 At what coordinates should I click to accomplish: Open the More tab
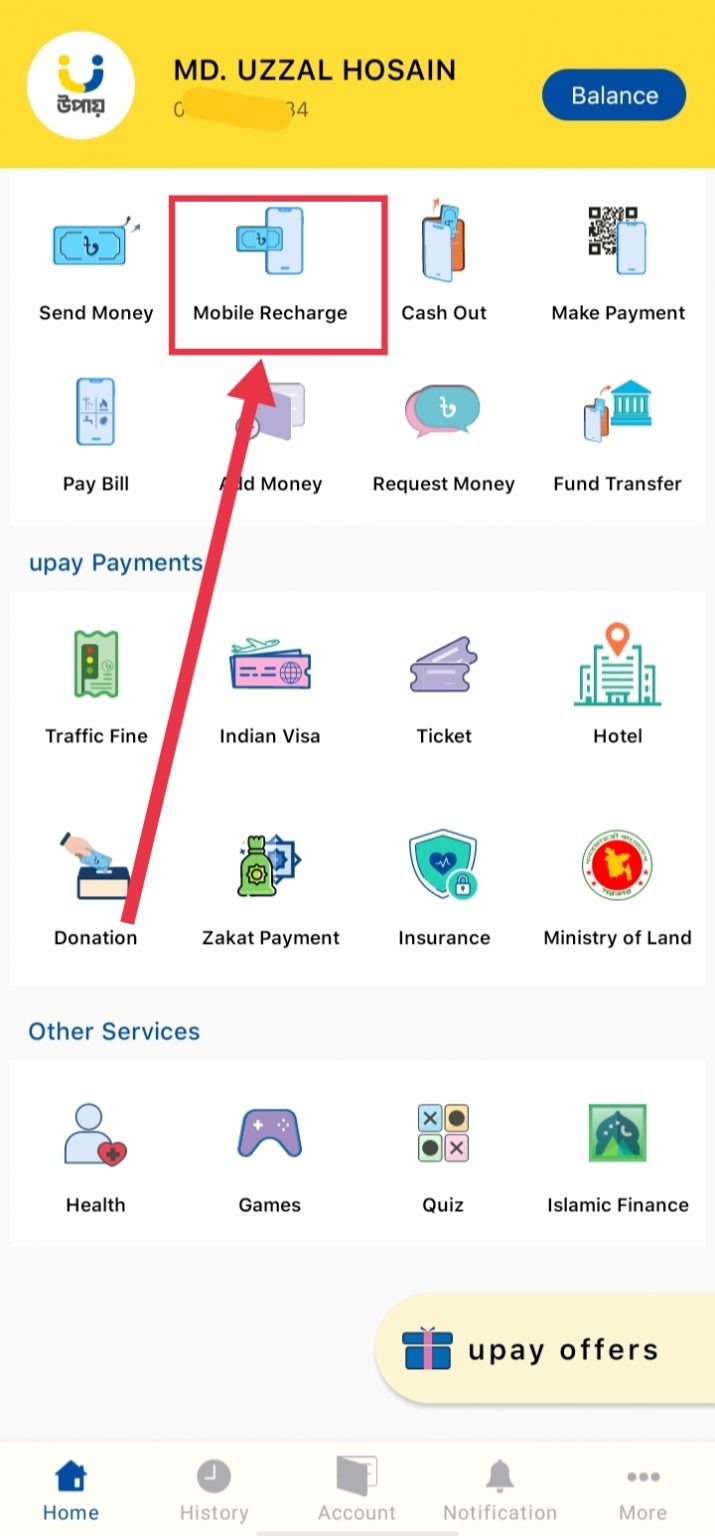[x=643, y=1490]
